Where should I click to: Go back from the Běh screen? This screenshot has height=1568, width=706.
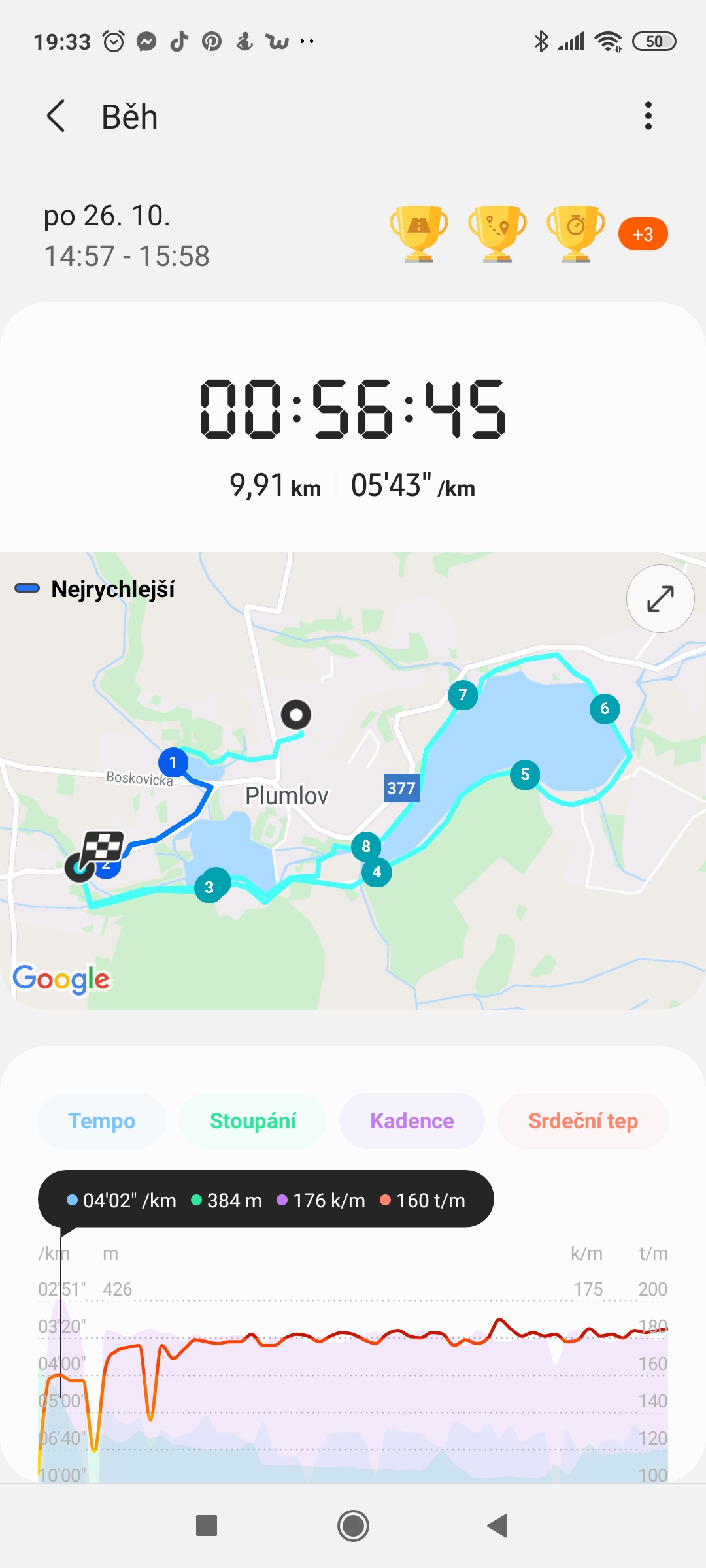pos(56,116)
